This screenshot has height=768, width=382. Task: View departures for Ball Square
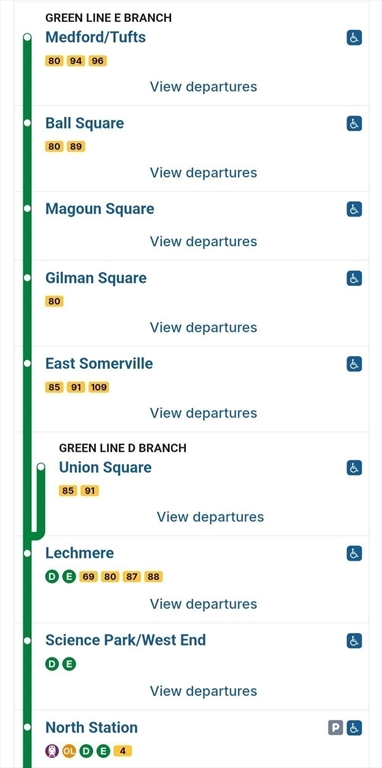tap(203, 172)
